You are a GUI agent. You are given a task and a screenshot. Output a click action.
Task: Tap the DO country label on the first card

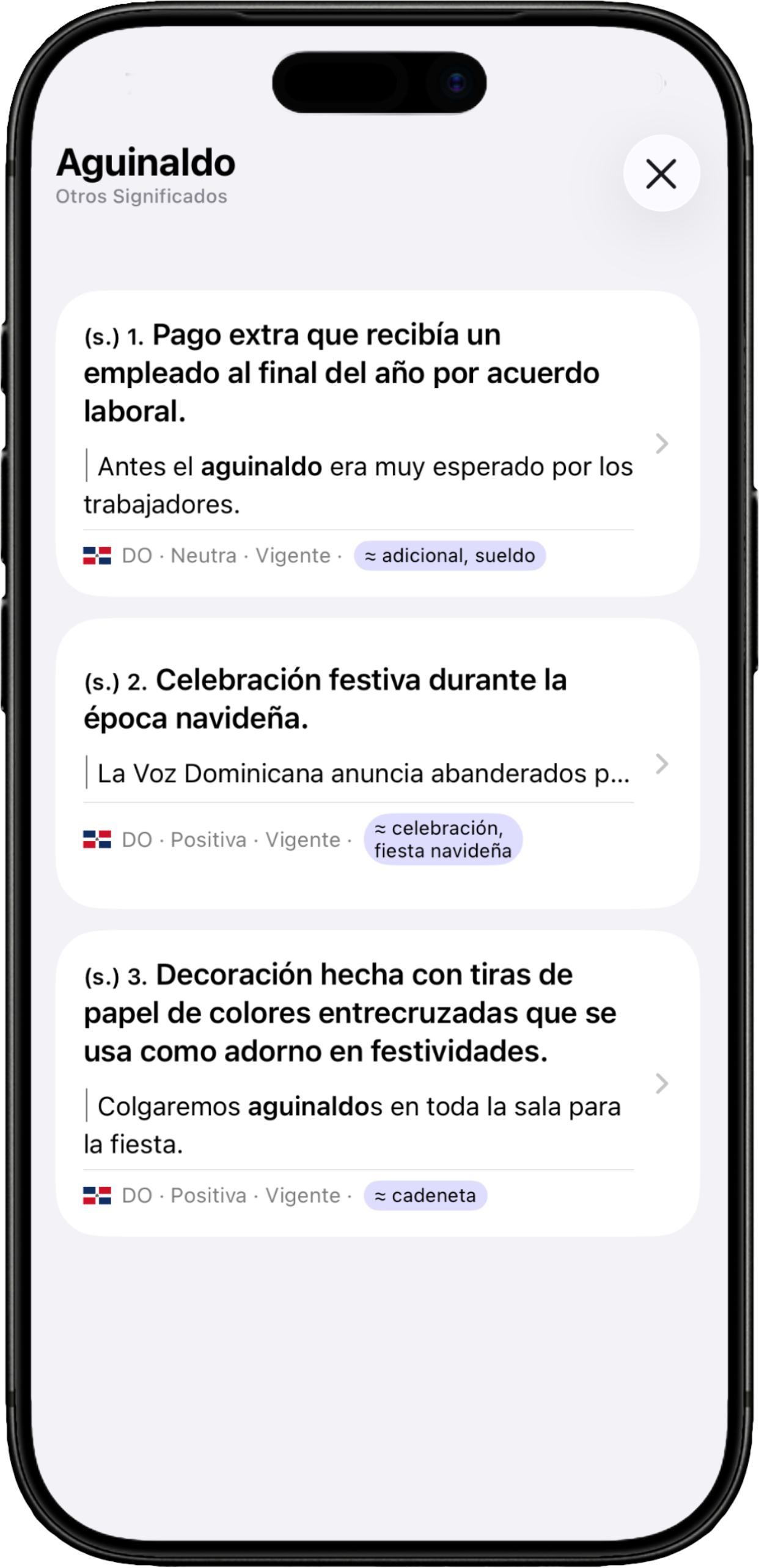point(136,555)
